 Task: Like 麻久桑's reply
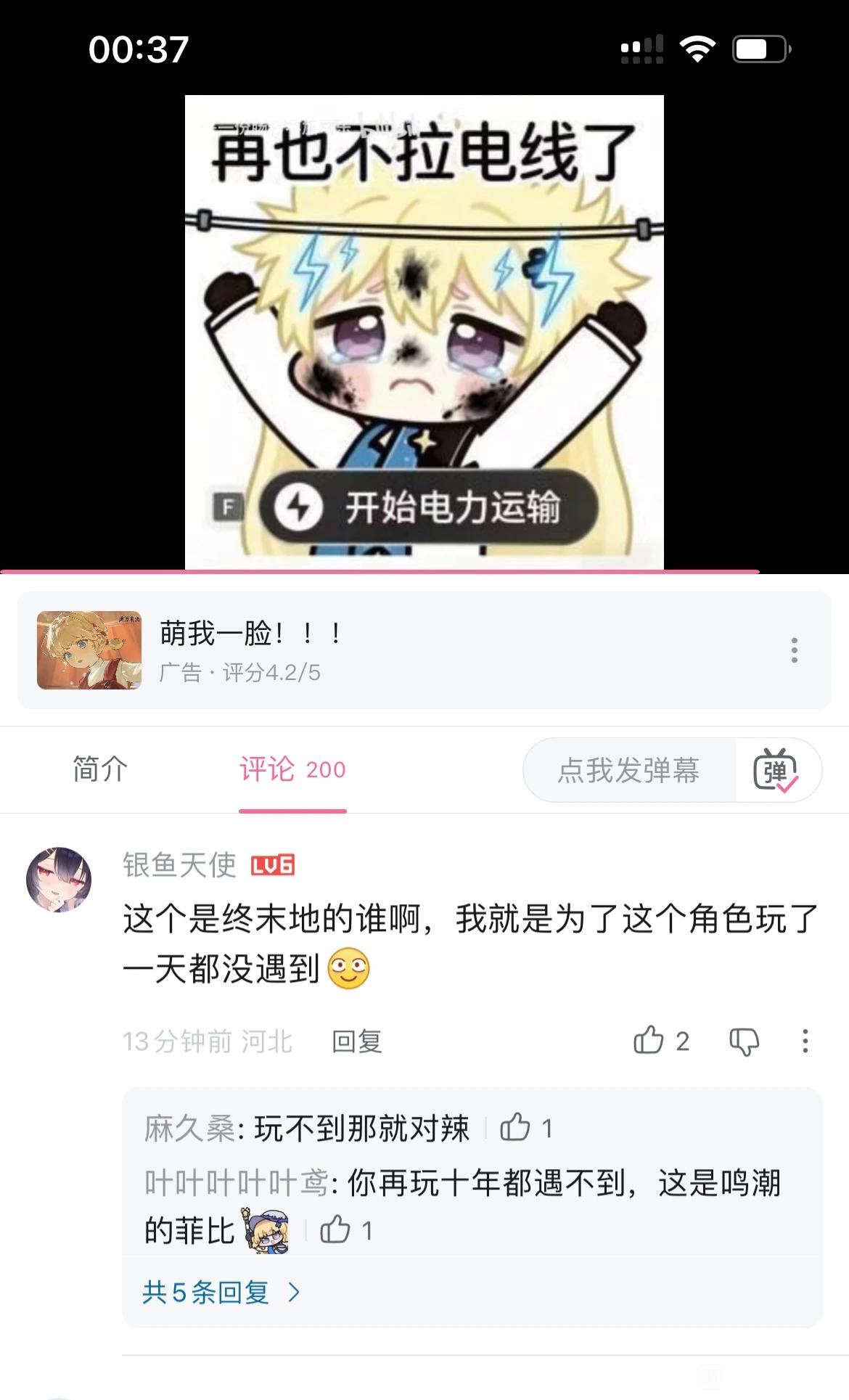pos(515,1128)
